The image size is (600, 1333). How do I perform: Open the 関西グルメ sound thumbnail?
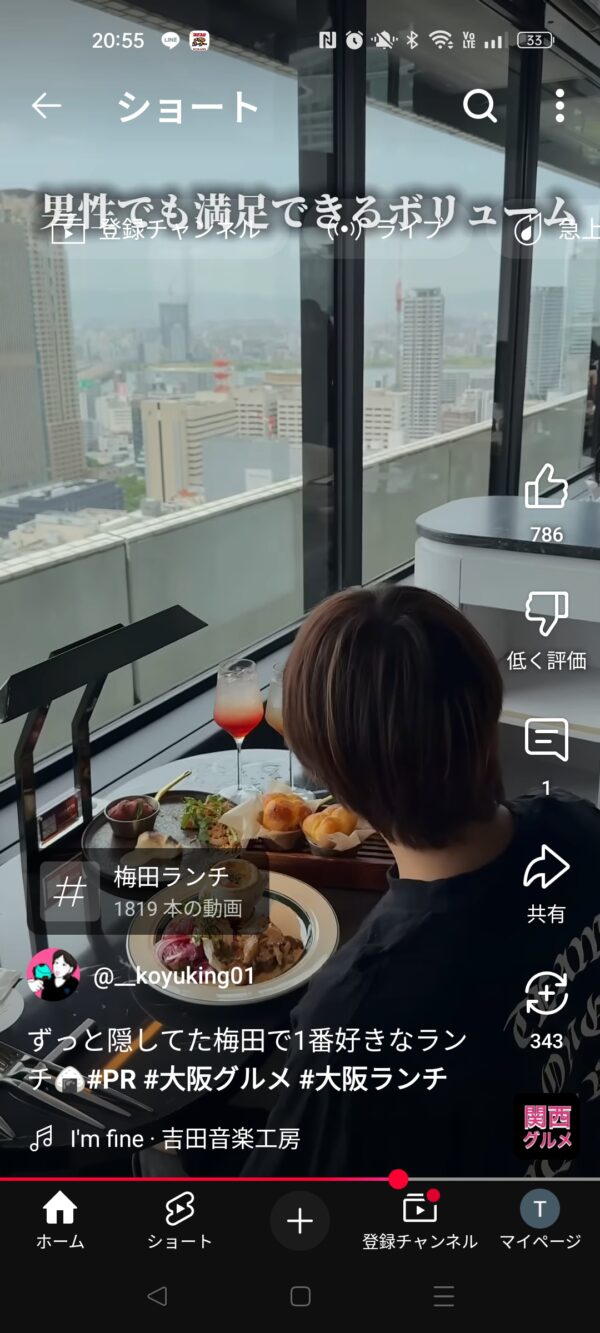(547, 1127)
